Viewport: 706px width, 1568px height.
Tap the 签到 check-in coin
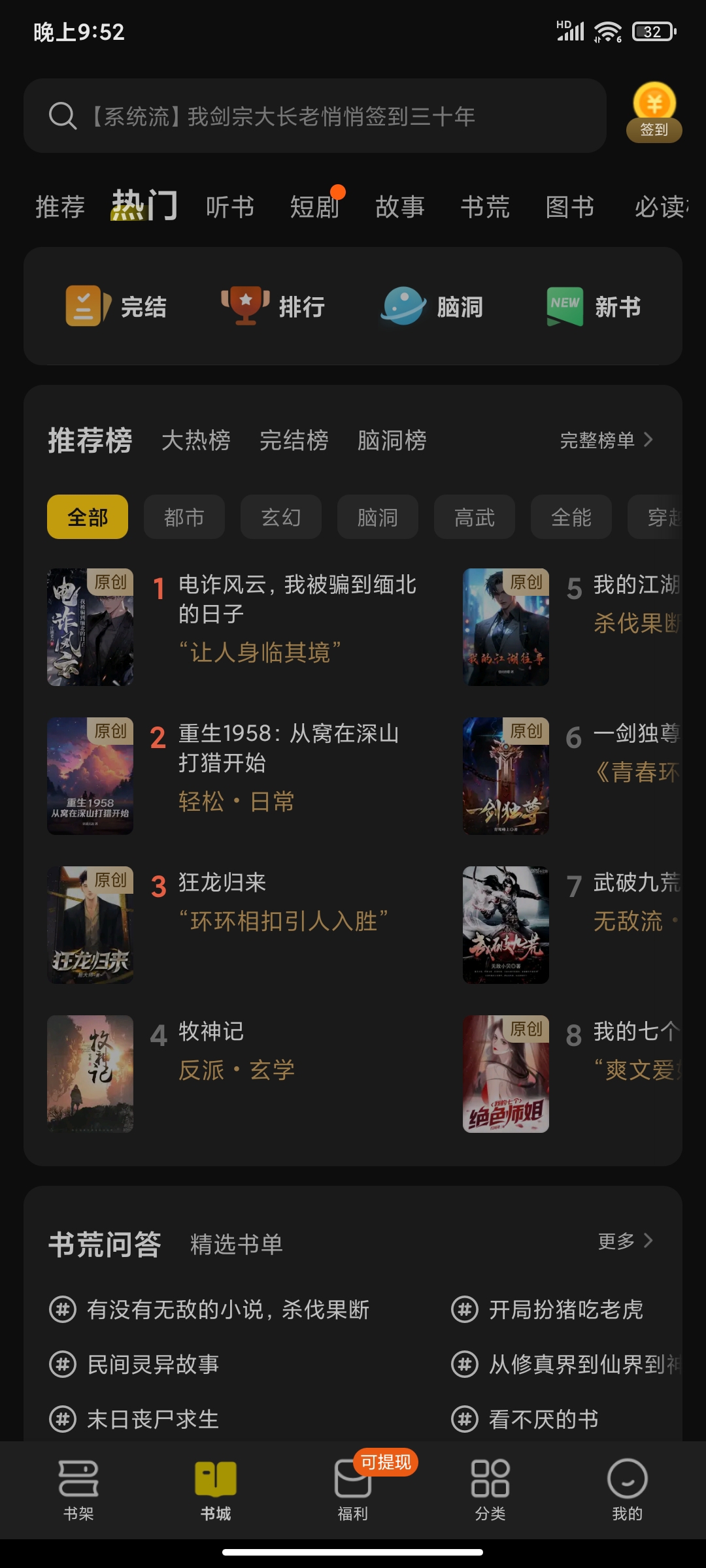[x=654, y=112]
